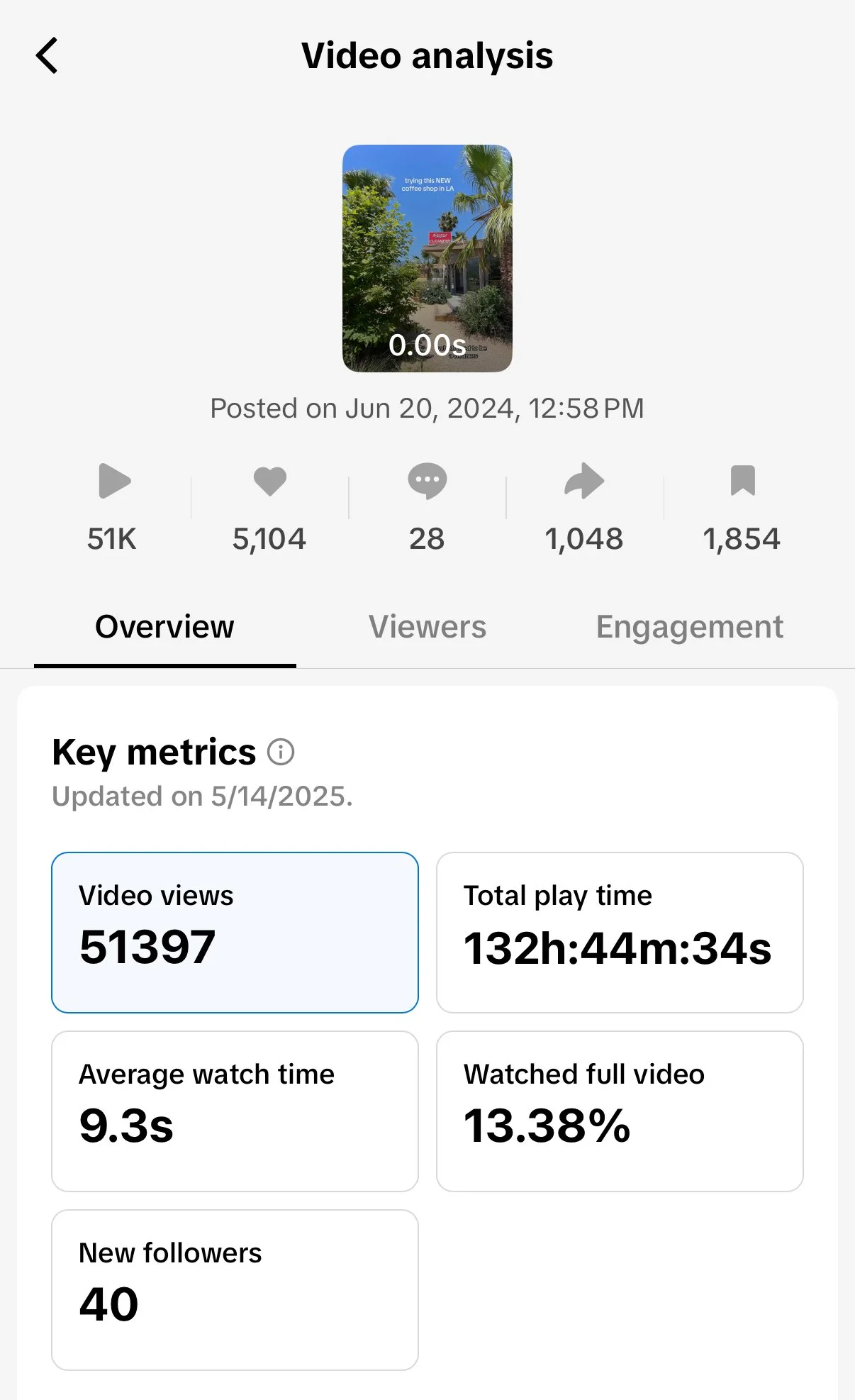Open the Key metrics info icon
The height and width of the screenshot is (1400, 855).
point(281,752)
